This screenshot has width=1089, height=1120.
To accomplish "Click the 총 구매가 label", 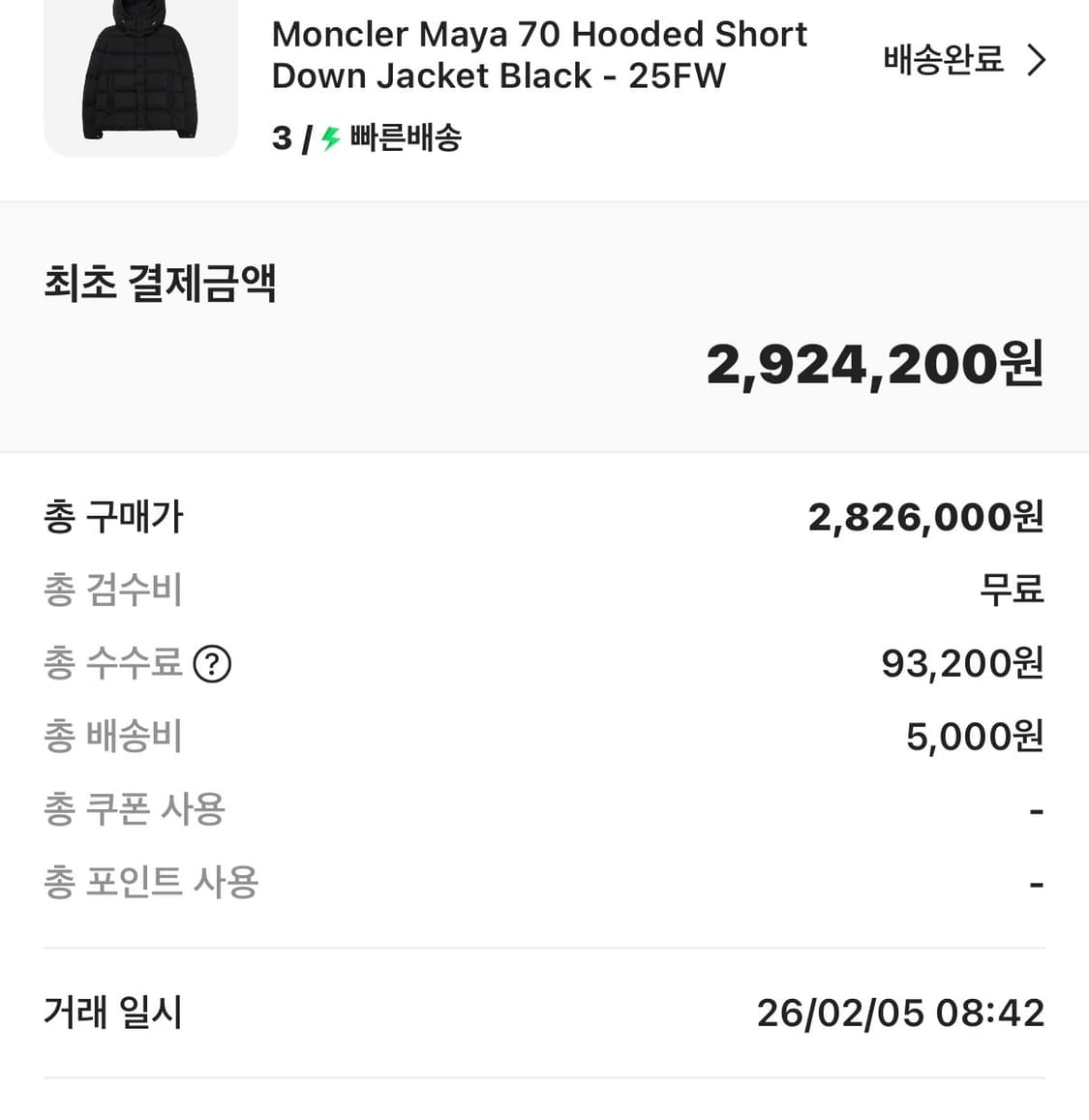I will (113, 516).
